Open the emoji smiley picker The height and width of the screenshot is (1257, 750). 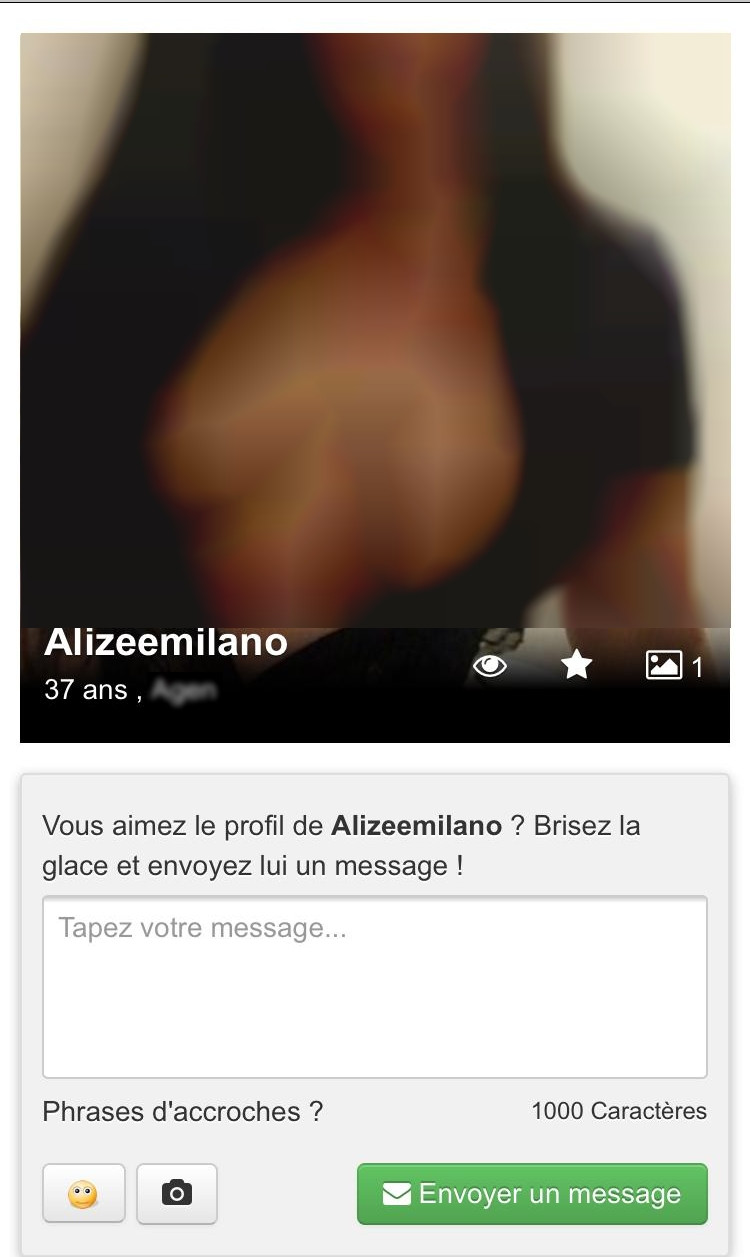coord(84,1193)
